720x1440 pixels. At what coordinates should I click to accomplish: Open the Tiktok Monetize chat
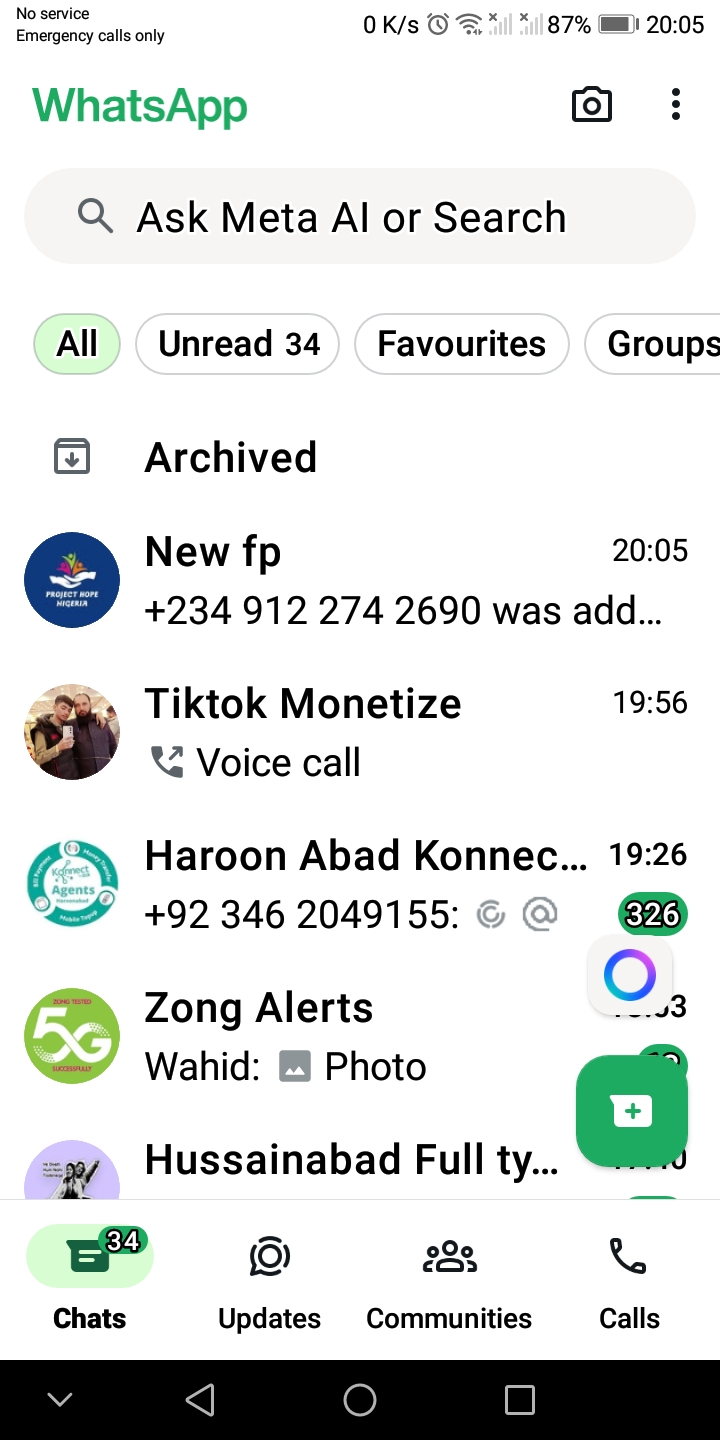360,732
